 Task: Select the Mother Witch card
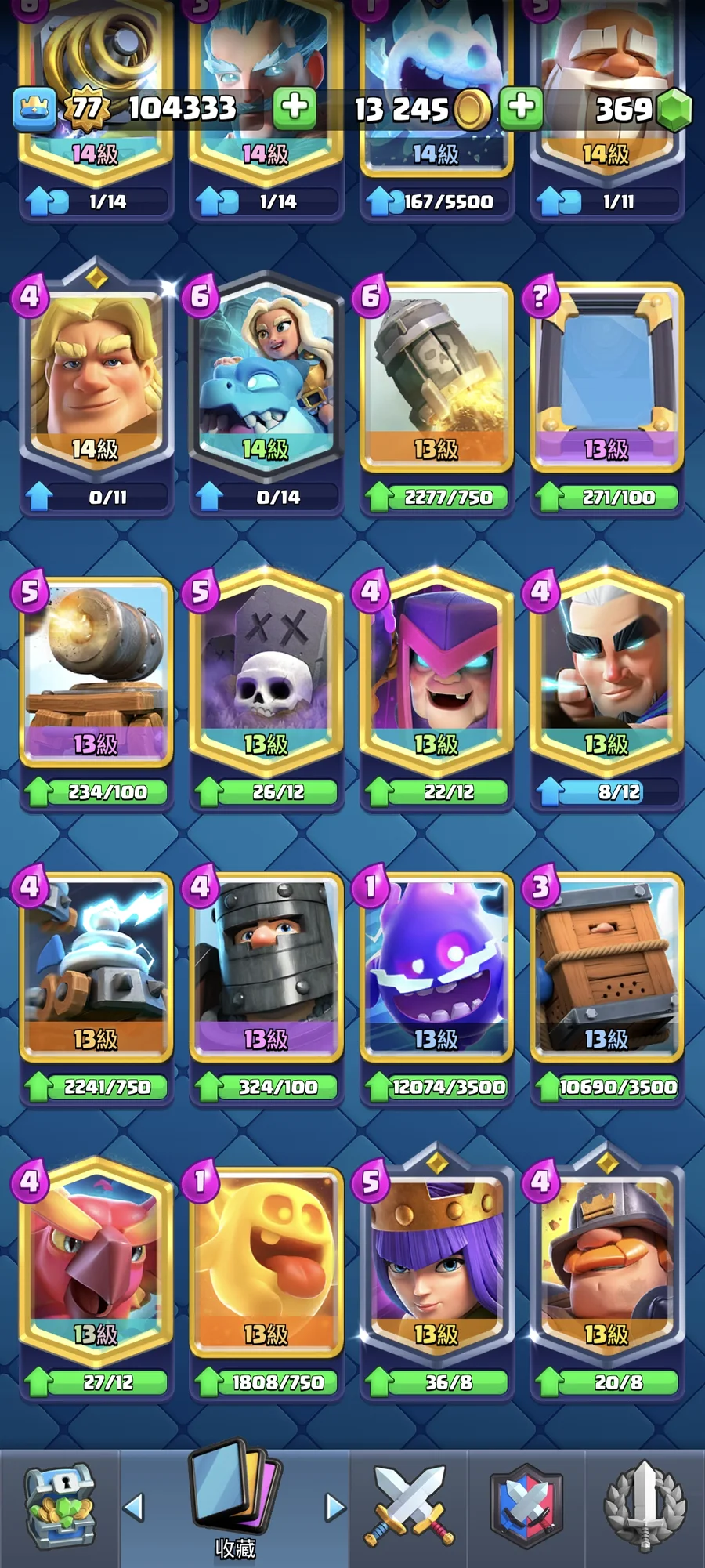[436, 672]
